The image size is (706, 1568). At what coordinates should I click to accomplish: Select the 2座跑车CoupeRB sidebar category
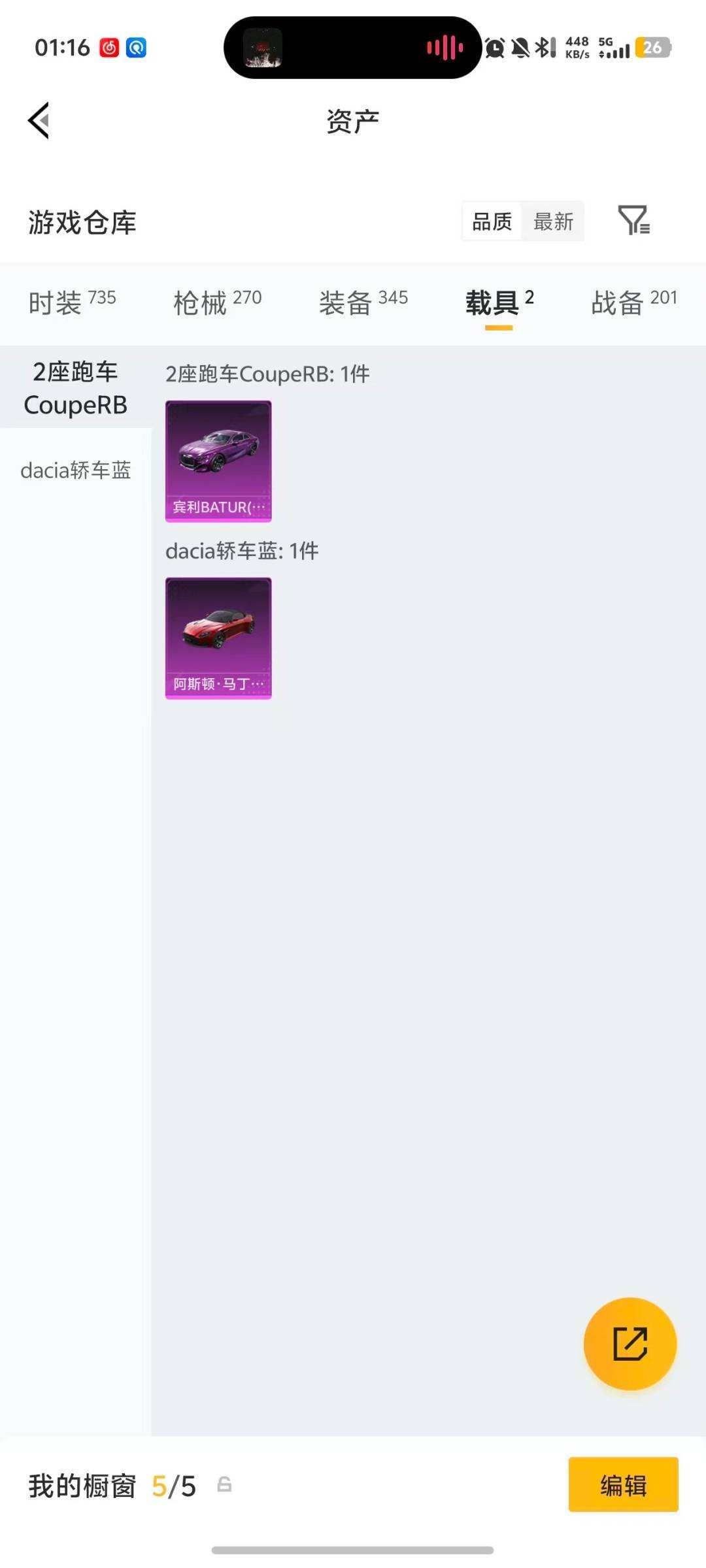(75, 387)
